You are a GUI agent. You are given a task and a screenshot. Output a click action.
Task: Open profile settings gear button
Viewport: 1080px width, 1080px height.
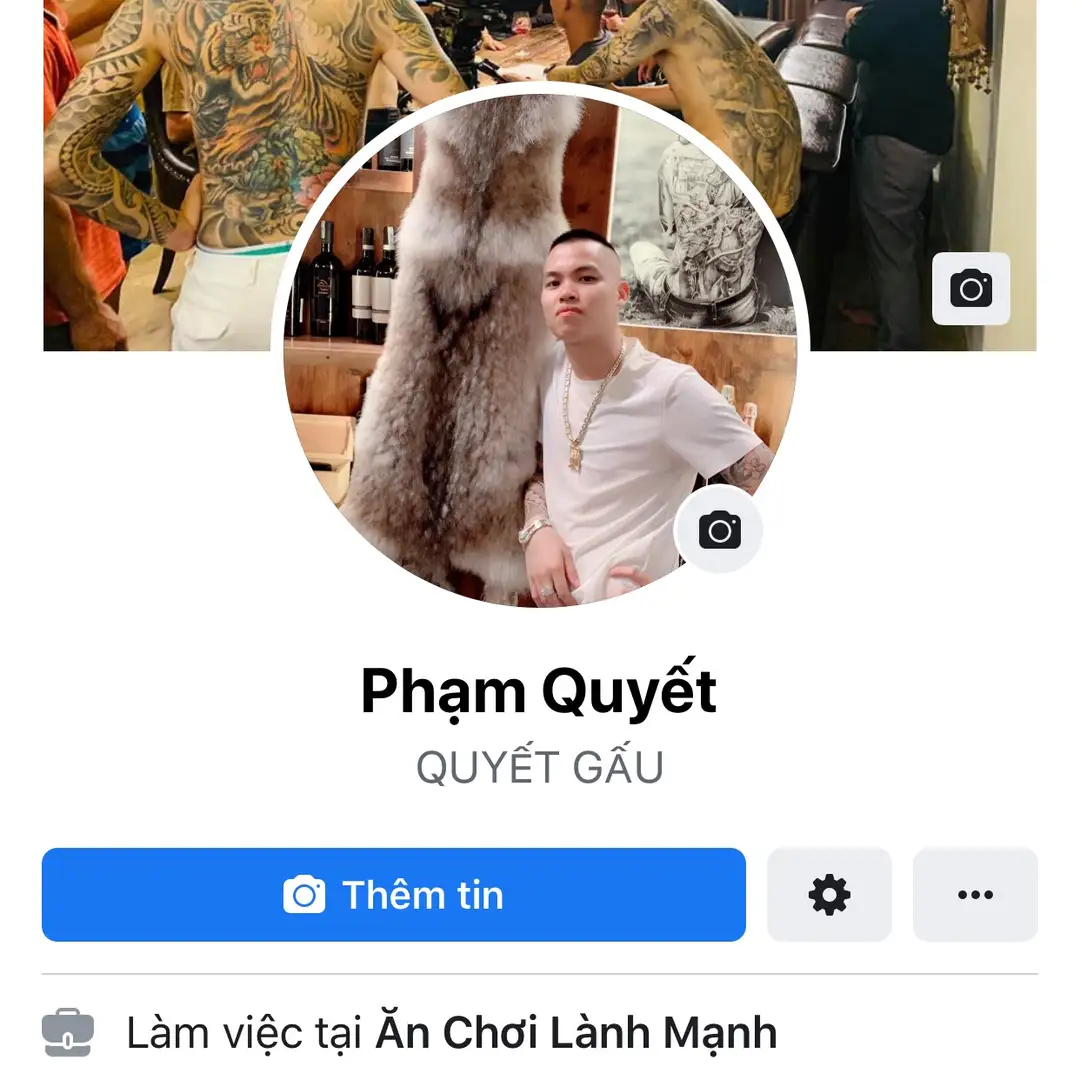tap(829, 894)
